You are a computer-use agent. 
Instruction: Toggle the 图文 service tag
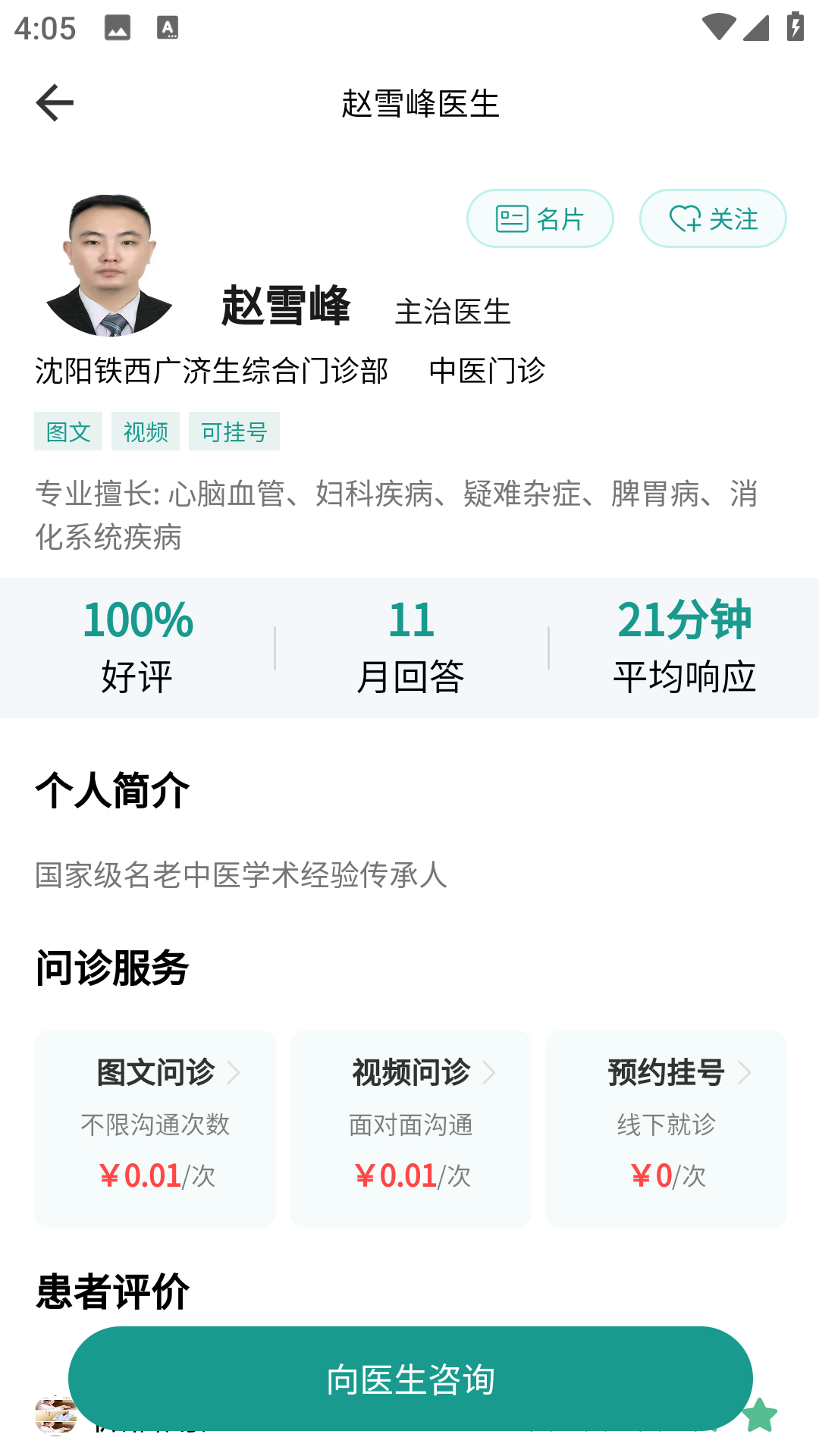tap(67, 430)
